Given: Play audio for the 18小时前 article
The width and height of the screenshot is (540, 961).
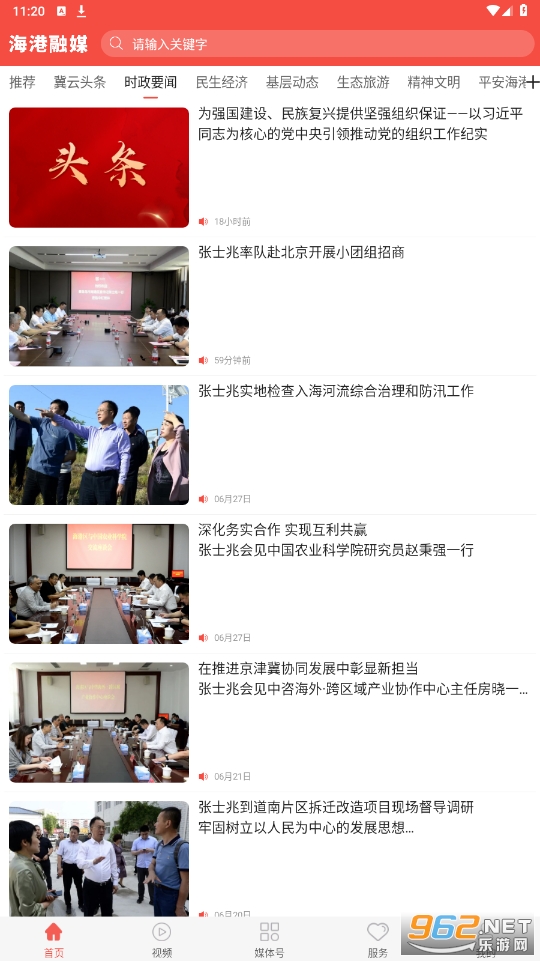Looking at the screenshot, I should point(203,221).
